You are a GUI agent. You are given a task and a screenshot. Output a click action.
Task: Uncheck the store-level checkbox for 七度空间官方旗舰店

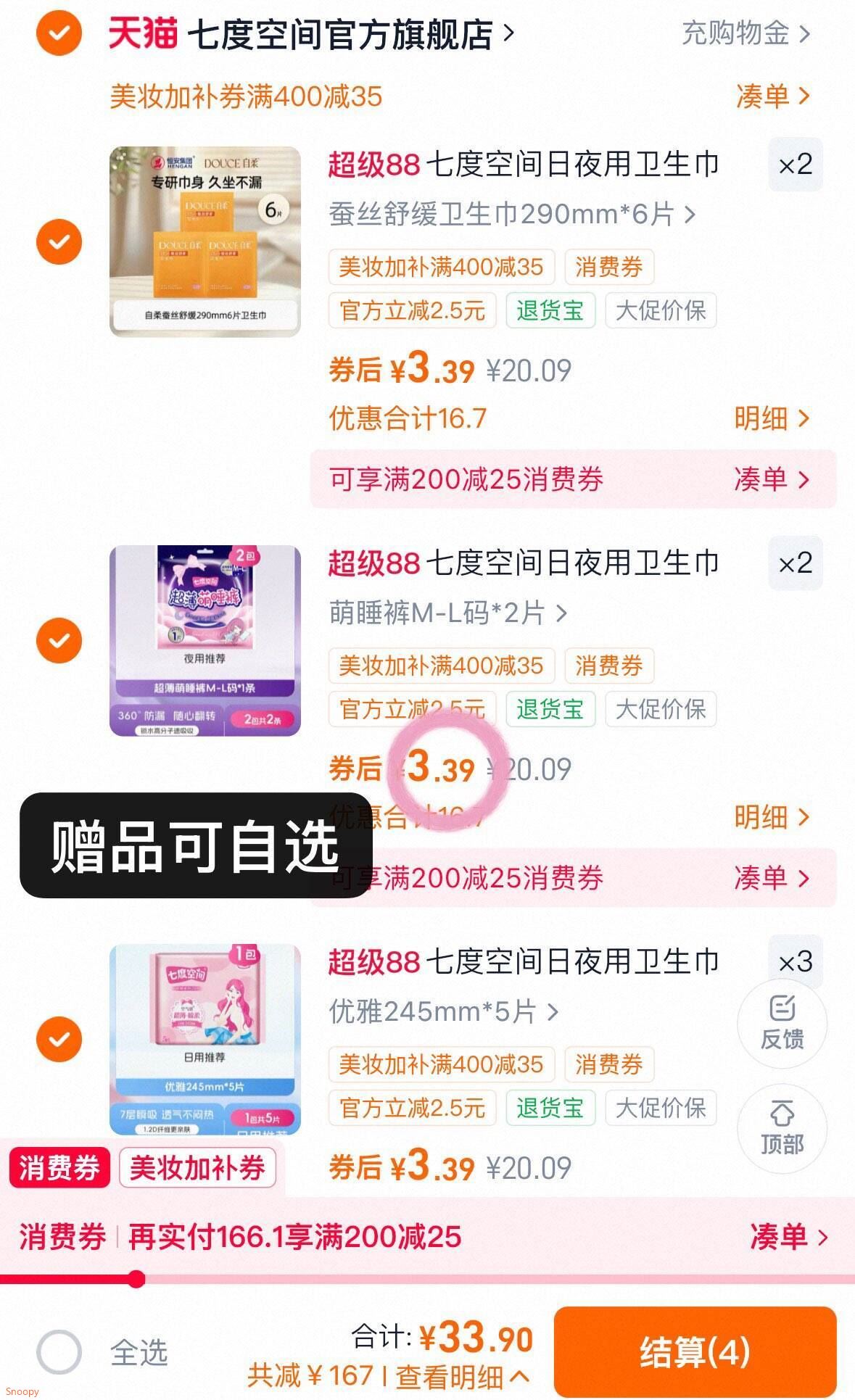(x=59, y=33)
